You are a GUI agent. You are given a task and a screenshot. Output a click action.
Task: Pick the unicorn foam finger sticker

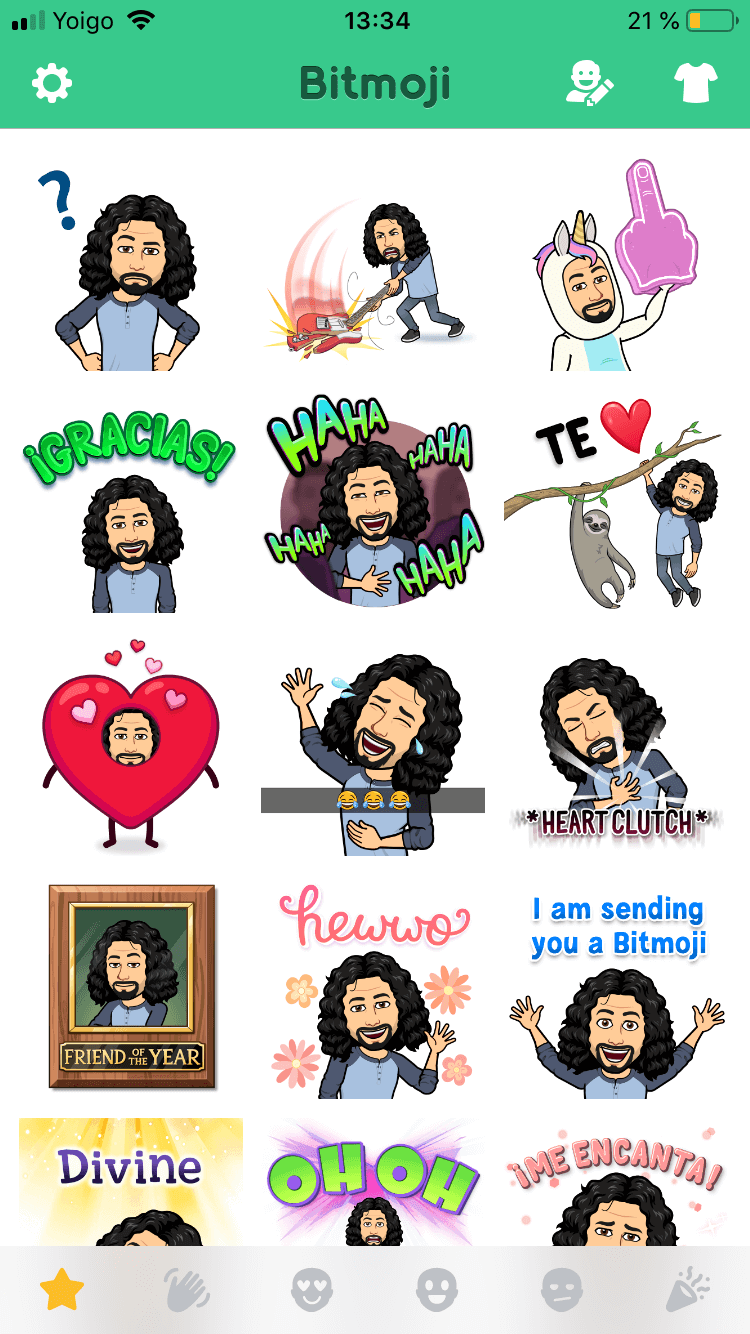tap(614, 264)
